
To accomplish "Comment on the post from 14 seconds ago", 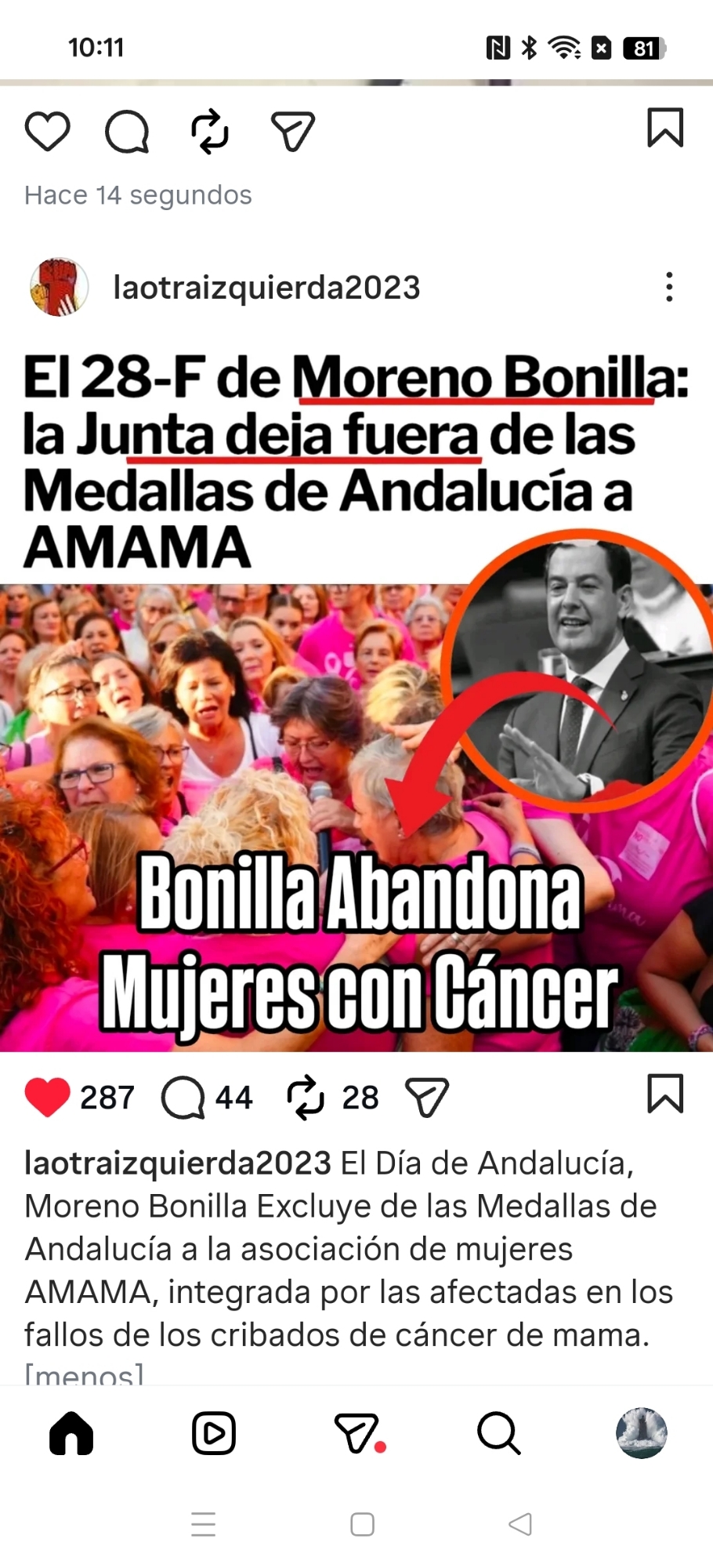I will tap(127, 131).
